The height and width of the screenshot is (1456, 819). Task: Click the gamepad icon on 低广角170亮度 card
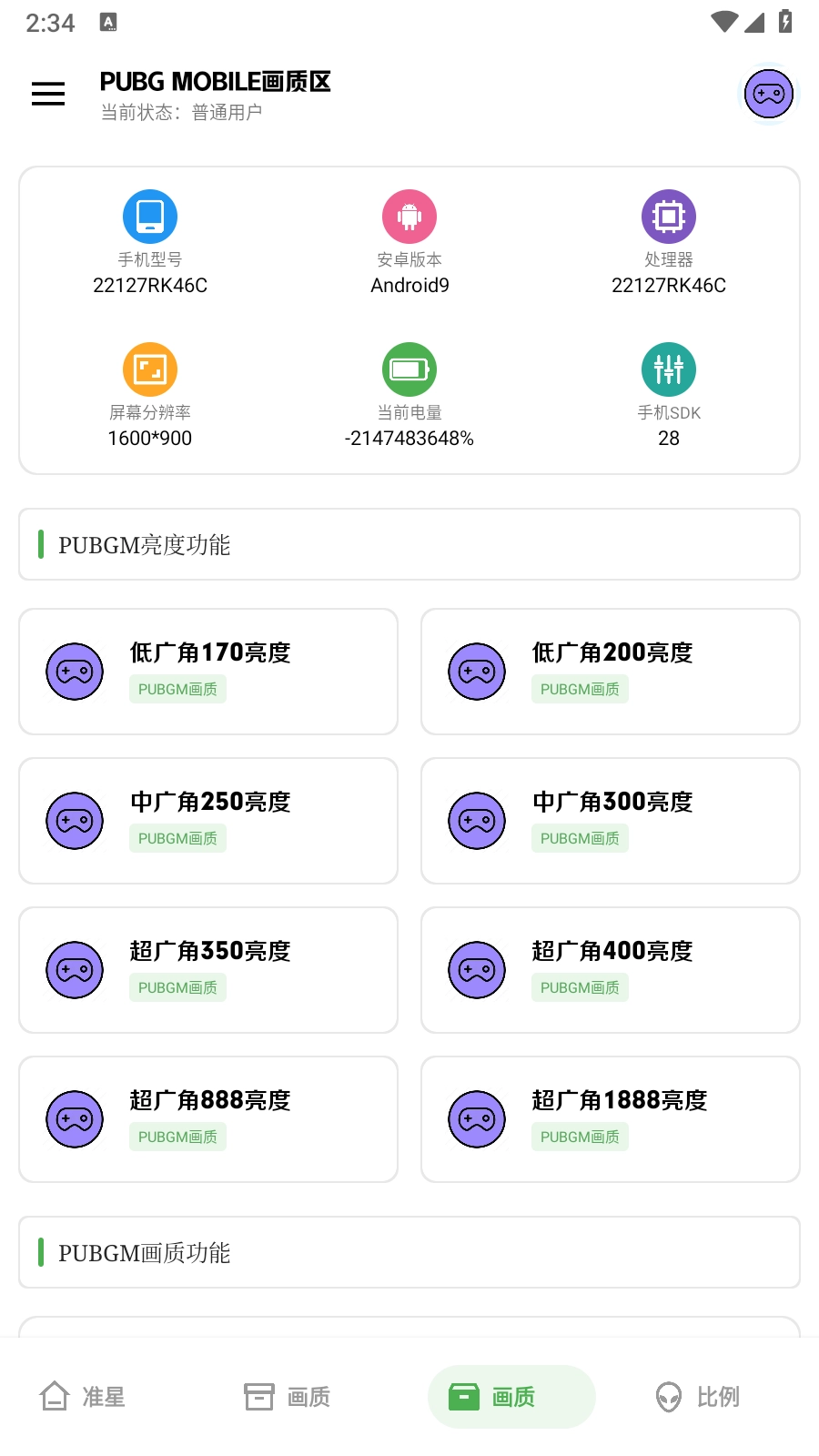75,672
